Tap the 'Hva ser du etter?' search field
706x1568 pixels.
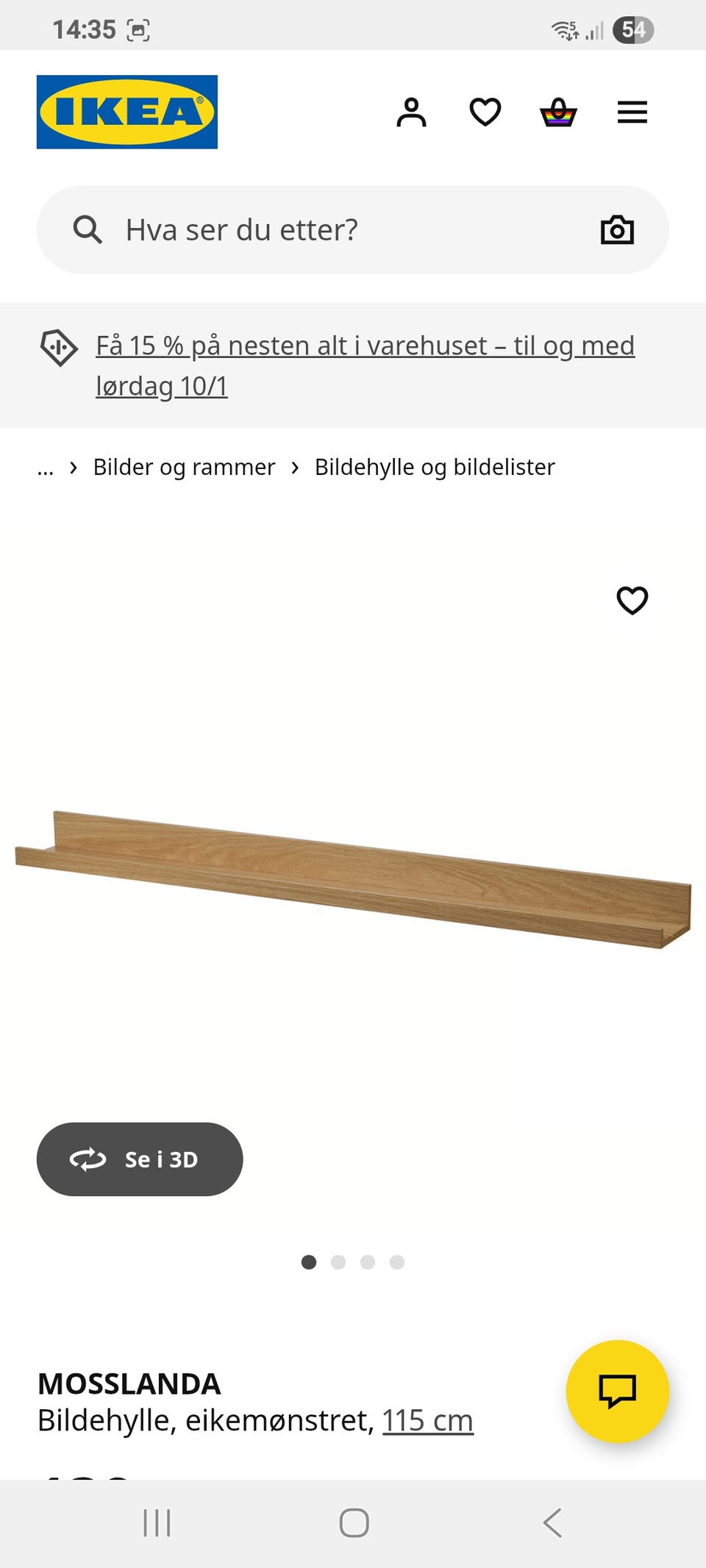(x=294, y=229)
